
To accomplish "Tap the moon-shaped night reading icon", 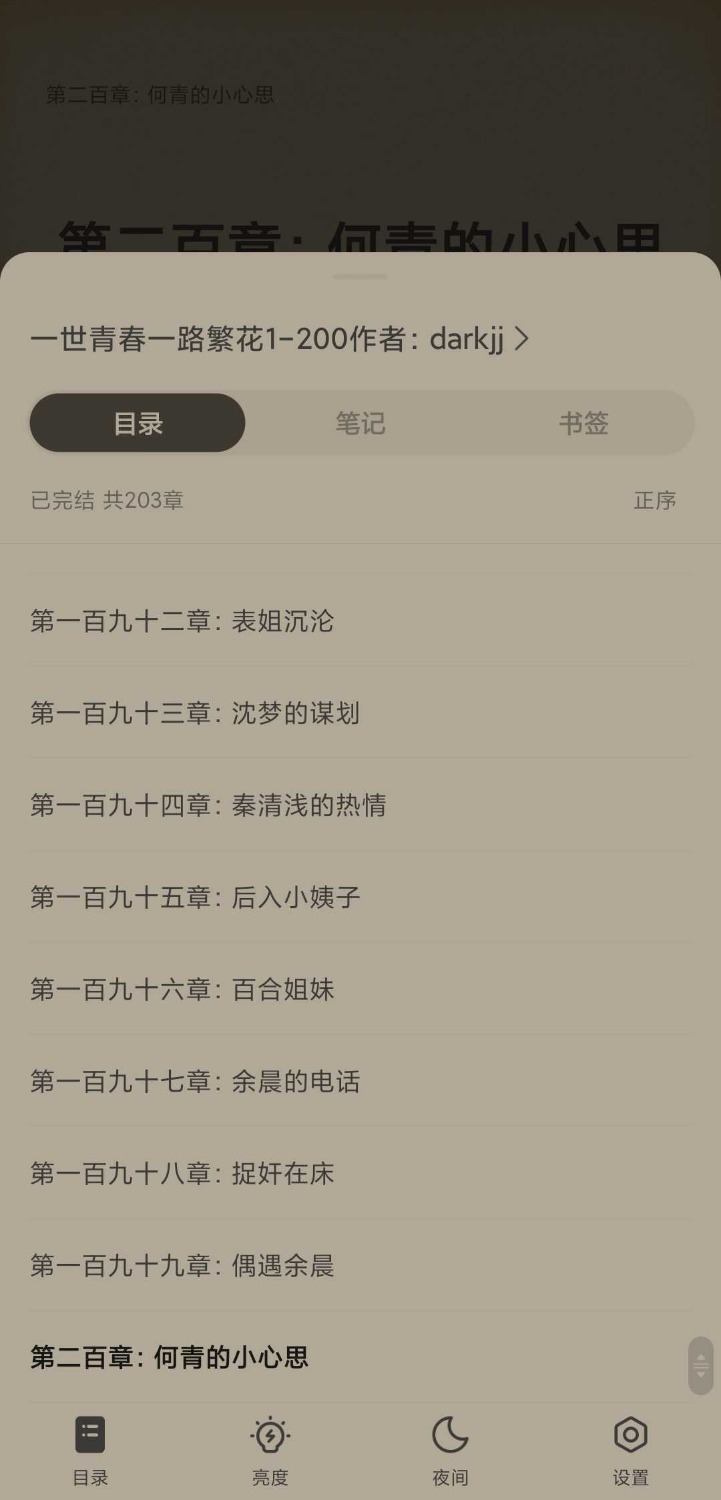I will click(x=450, y=1433).
